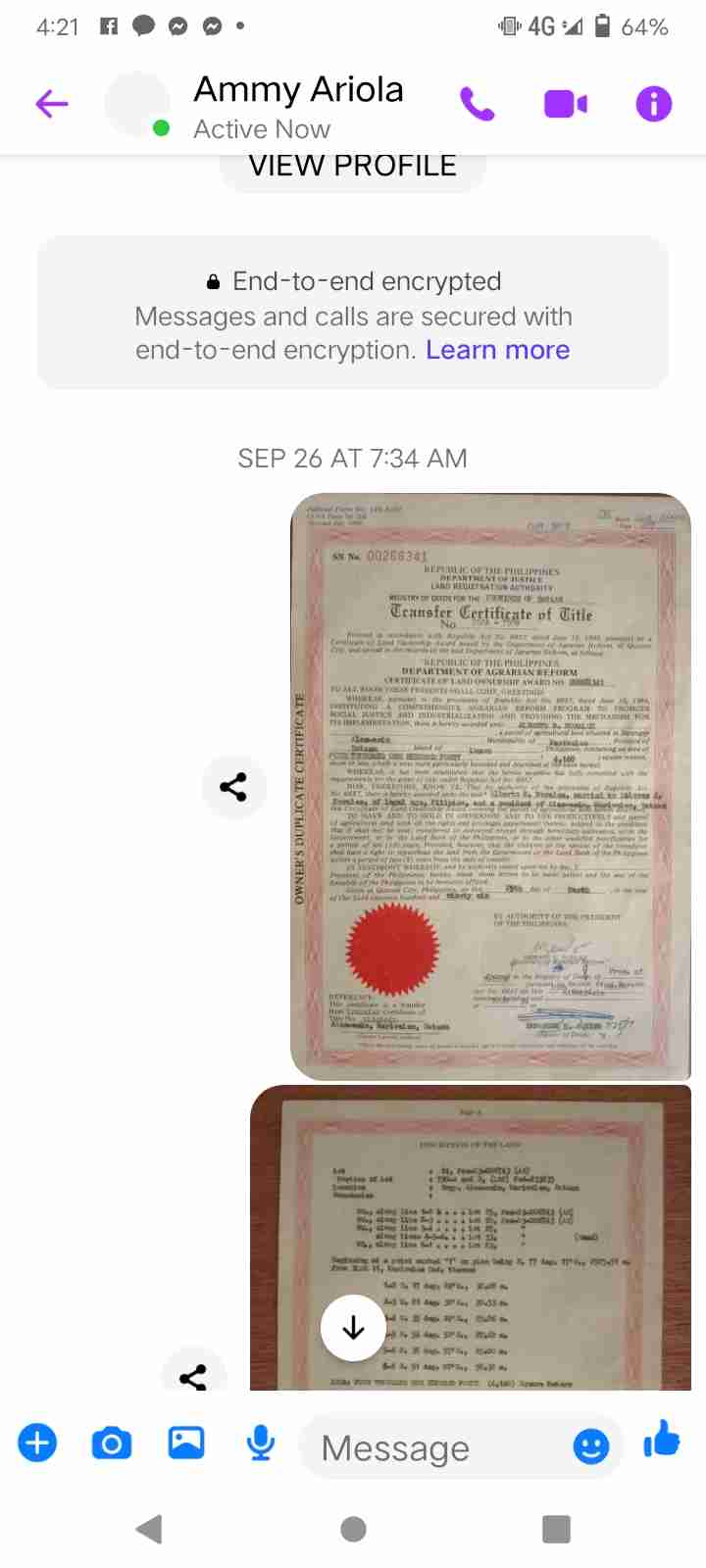Open more attachment options with the plus icon

coord(37,1443)
